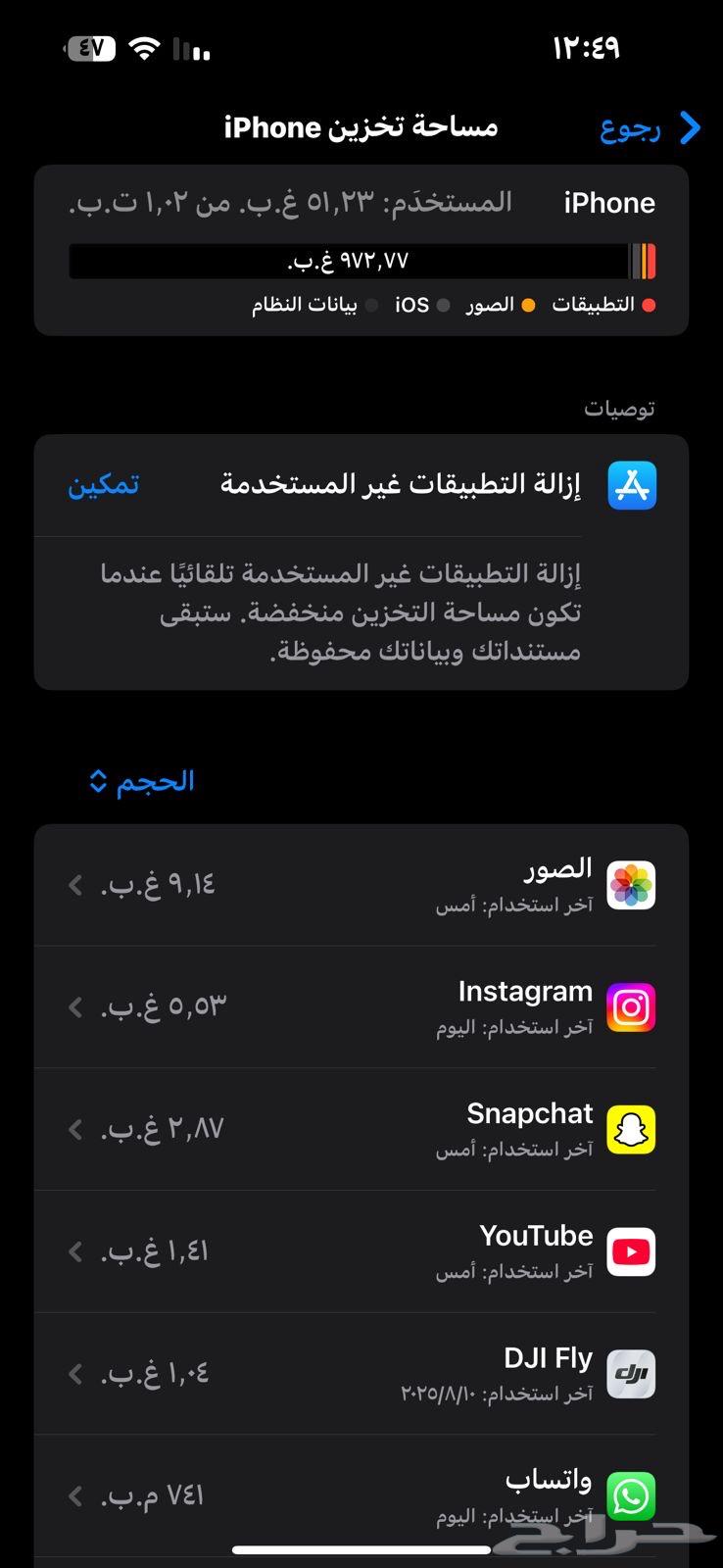
Task: Tap the storage usage bar graph
Action: click(x=361, y=261)
